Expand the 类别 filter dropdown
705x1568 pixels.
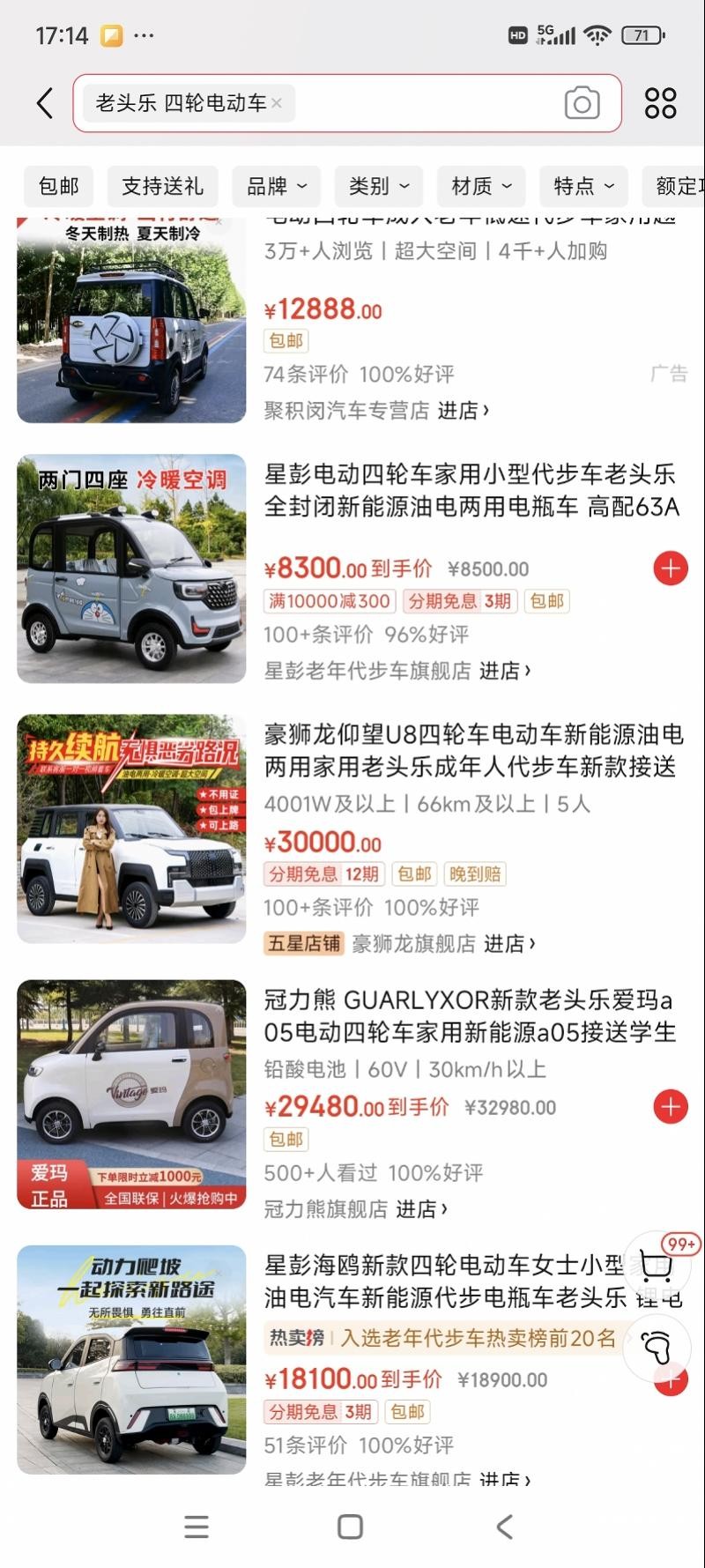tap(379, 186)
